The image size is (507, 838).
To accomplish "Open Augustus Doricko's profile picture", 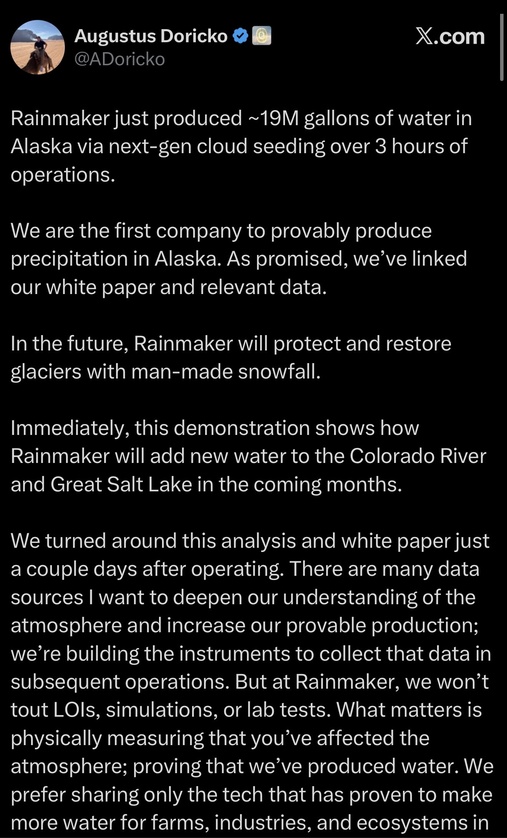I will 37,48.
